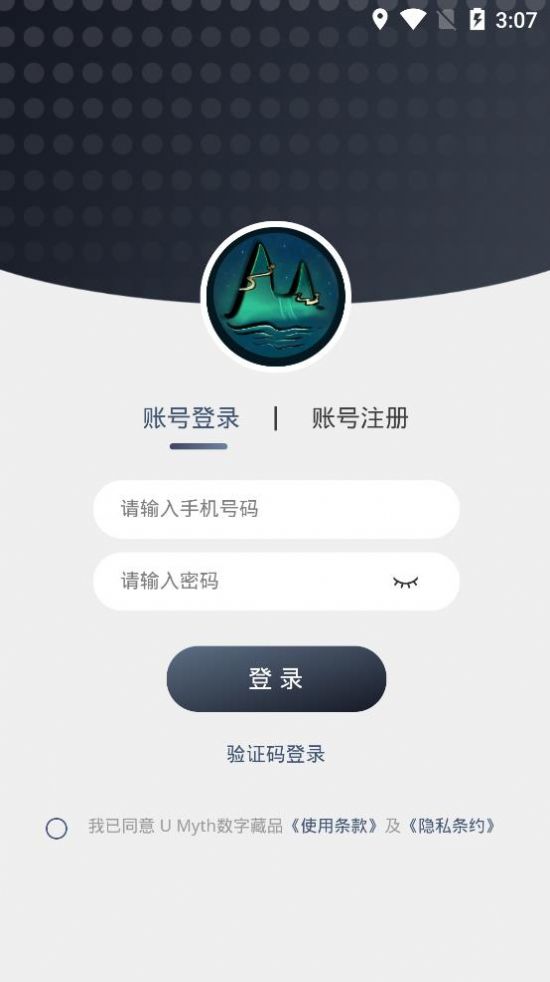Viewport: 550px width, 982px height.
Task: Tap the password field 请输入密码
Action: point(276,581)
